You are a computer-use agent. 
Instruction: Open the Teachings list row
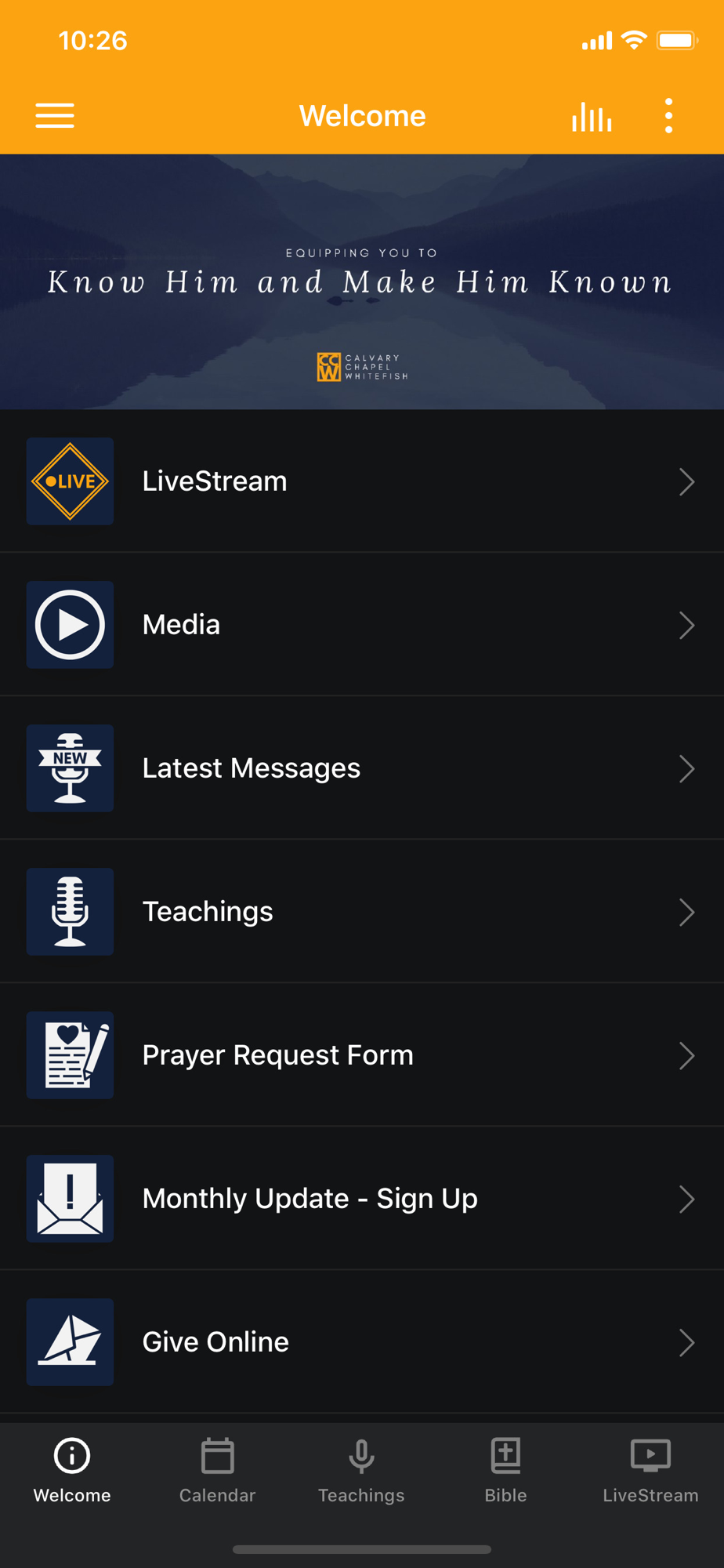pos(362,912)
